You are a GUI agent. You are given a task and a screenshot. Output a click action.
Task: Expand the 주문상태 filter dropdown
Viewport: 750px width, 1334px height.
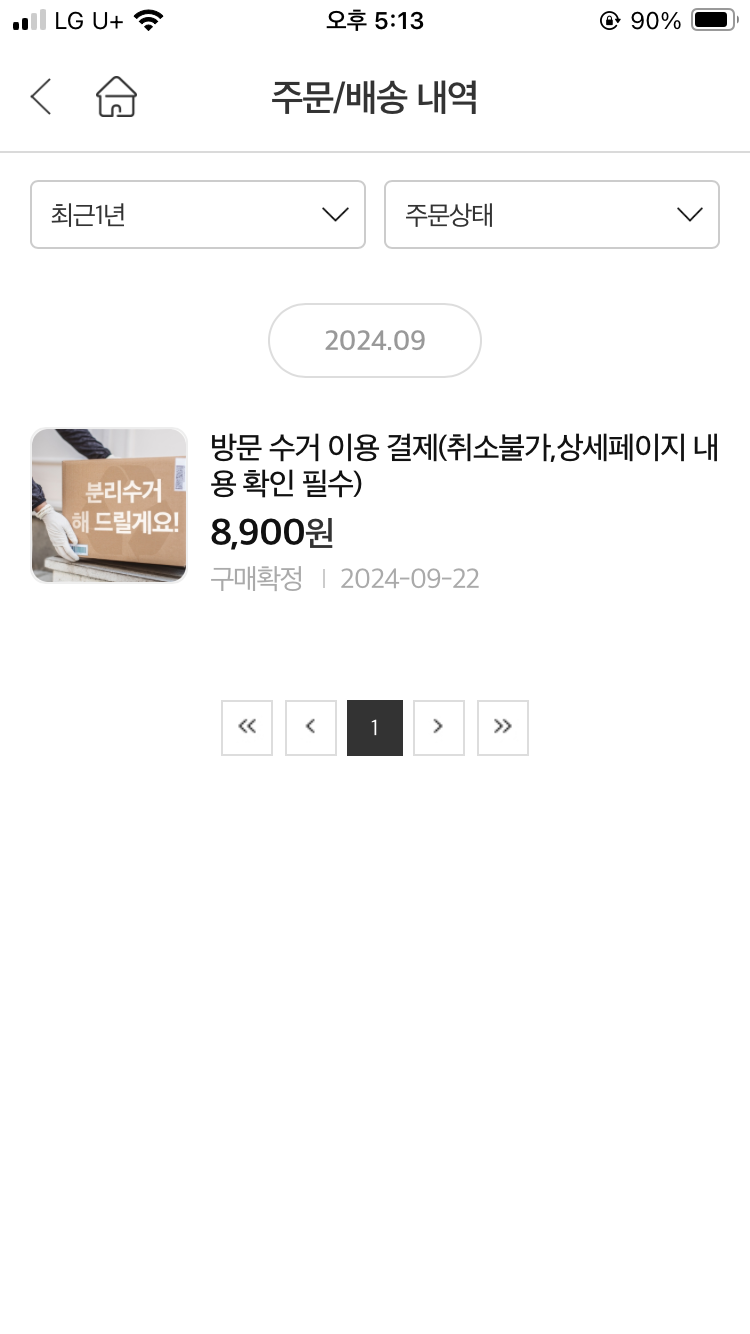pyautogui.click(x=551, y=214)
